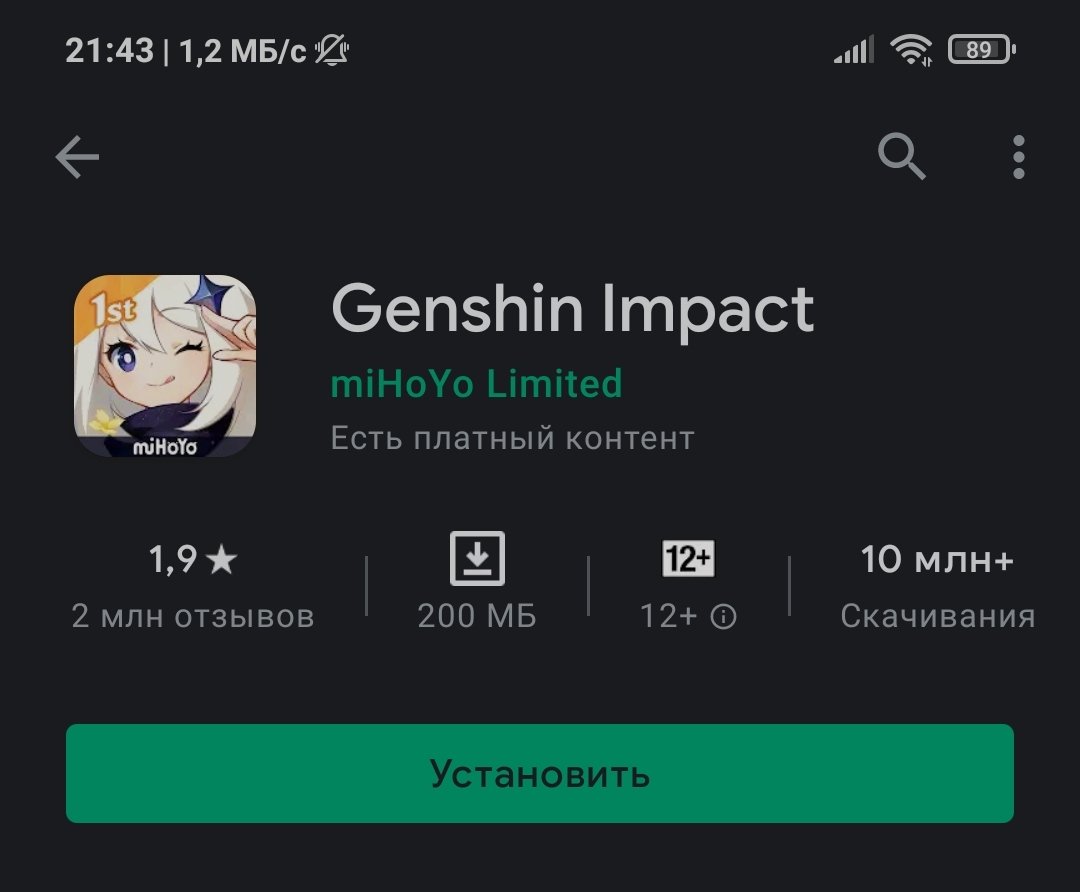Open the miHoYo Limited developer page

476,384
